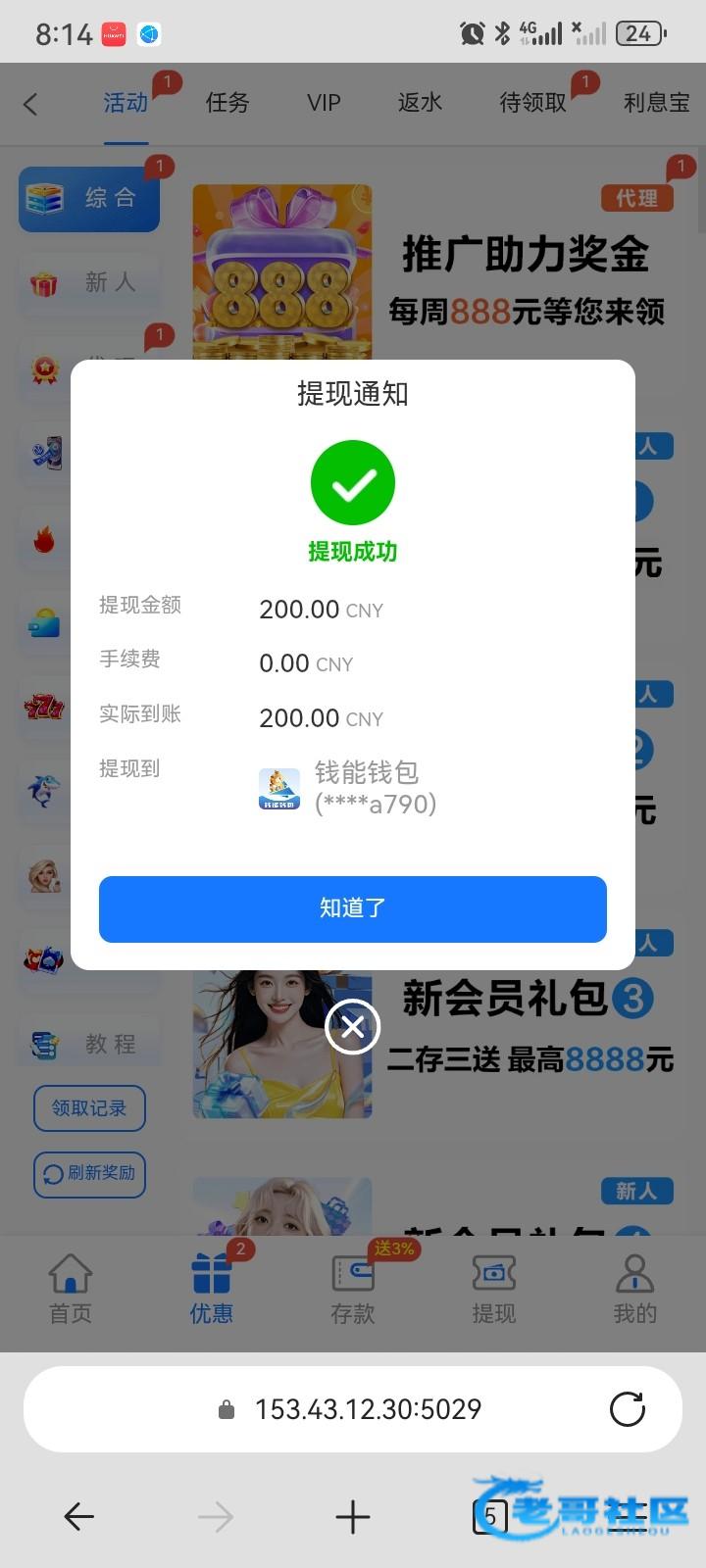Select the 综合 category
This screenshot has width=706, height=1568.
[89, 198]
